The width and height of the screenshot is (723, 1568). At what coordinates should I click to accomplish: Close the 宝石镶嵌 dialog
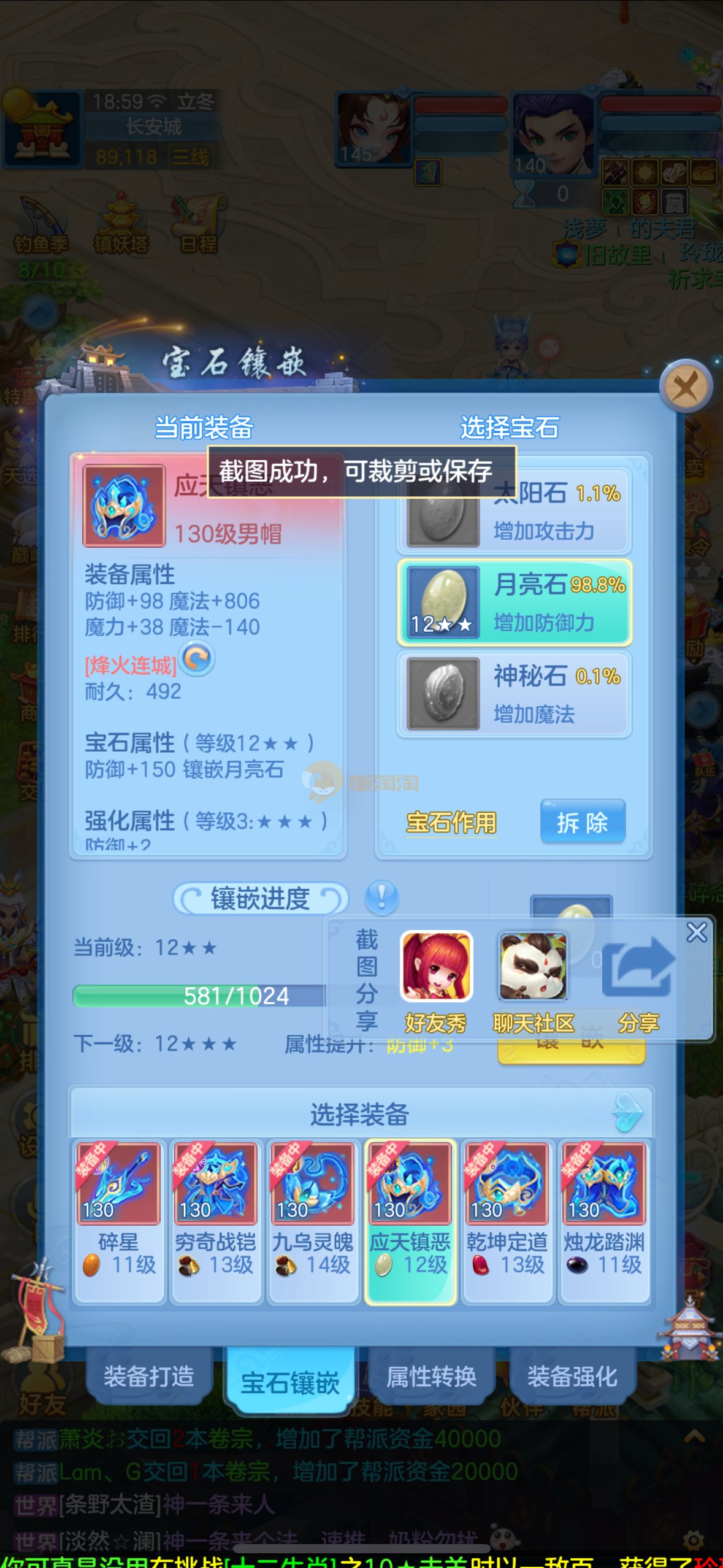[686, 388]
